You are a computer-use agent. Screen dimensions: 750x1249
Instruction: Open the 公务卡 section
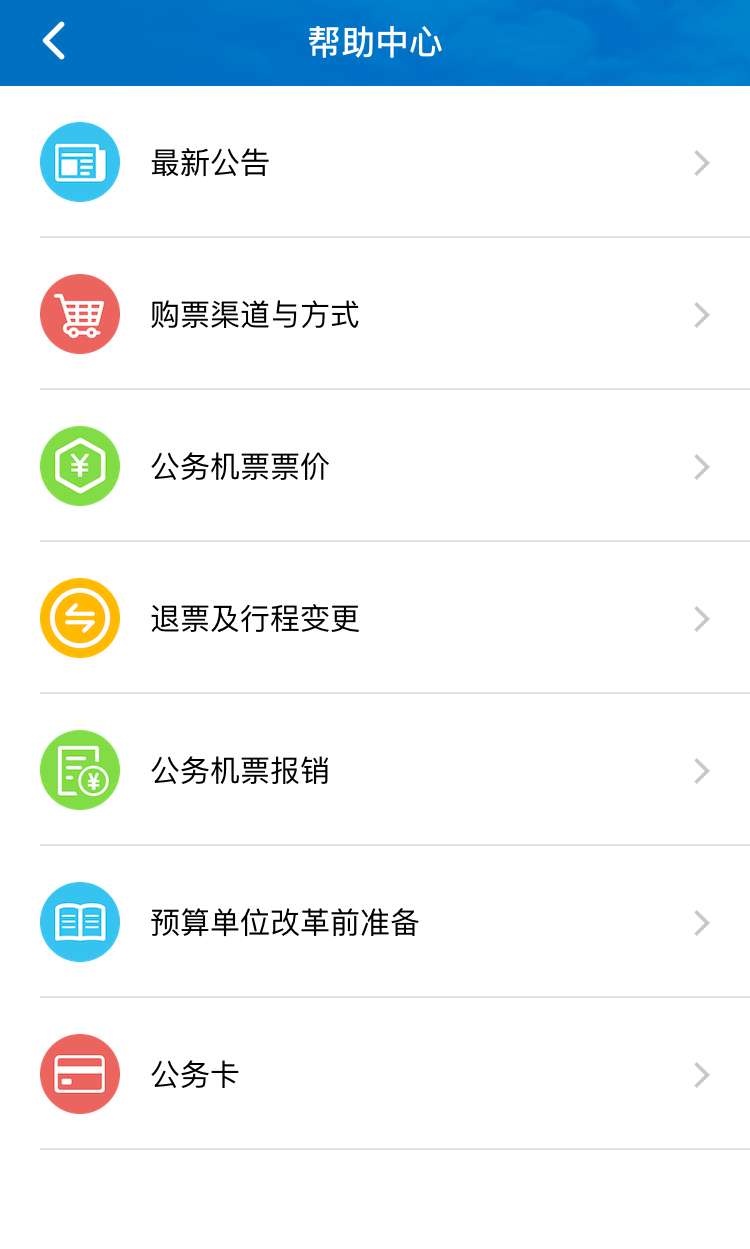click(x=375, y=1074)
